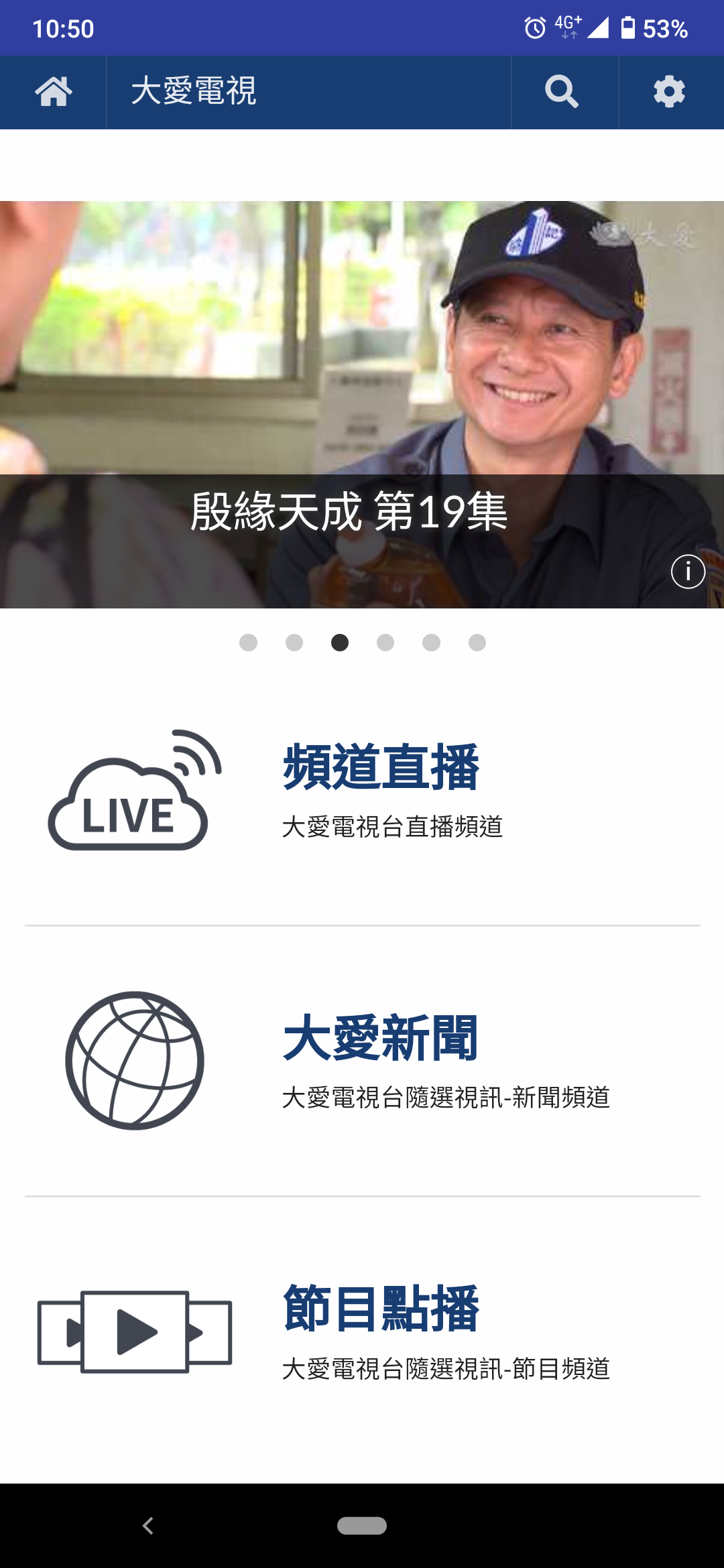Open the search magnifier icon
Screen dimensions: 724x1568
point(562,92)
